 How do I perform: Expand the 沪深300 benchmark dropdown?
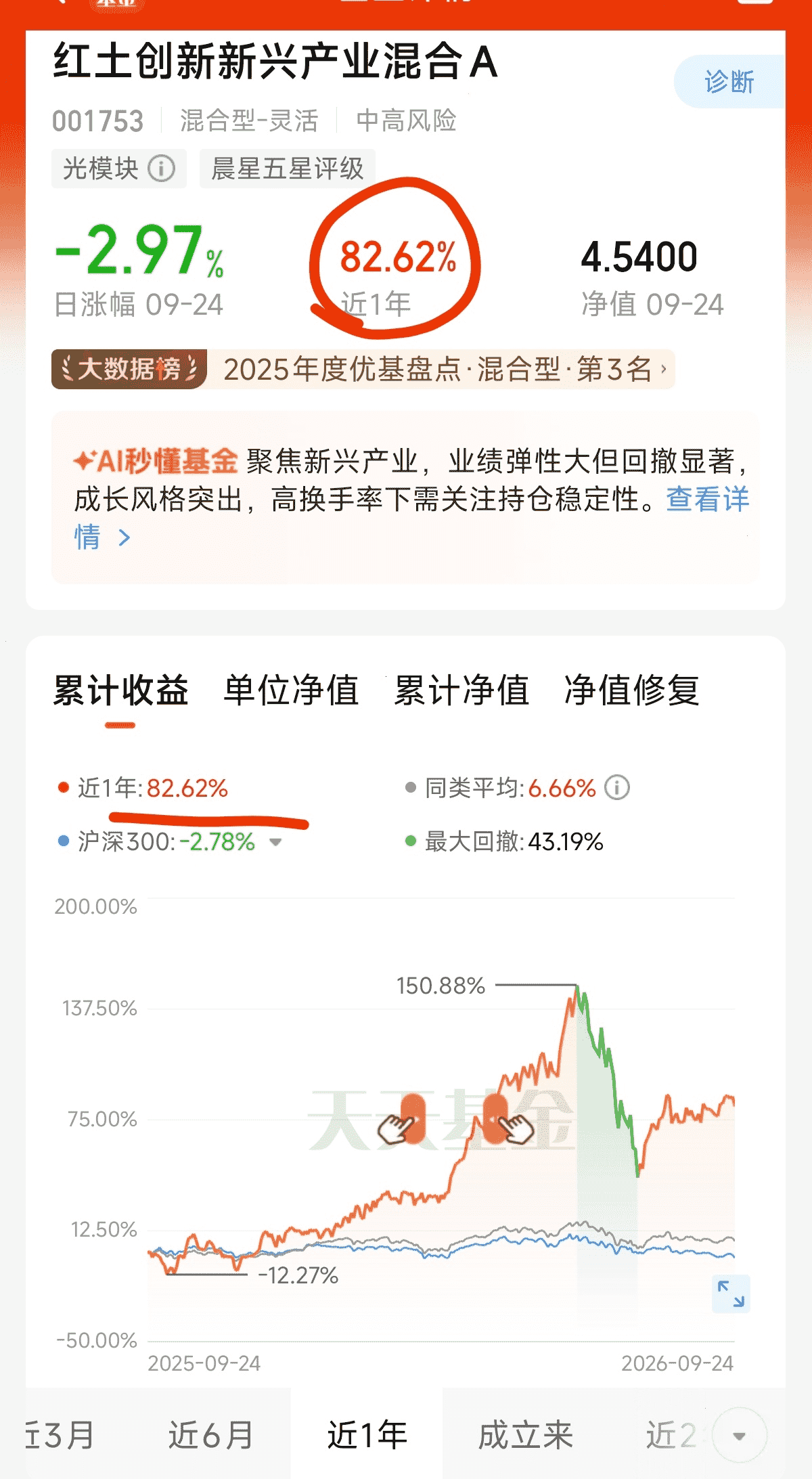point(275,843)
